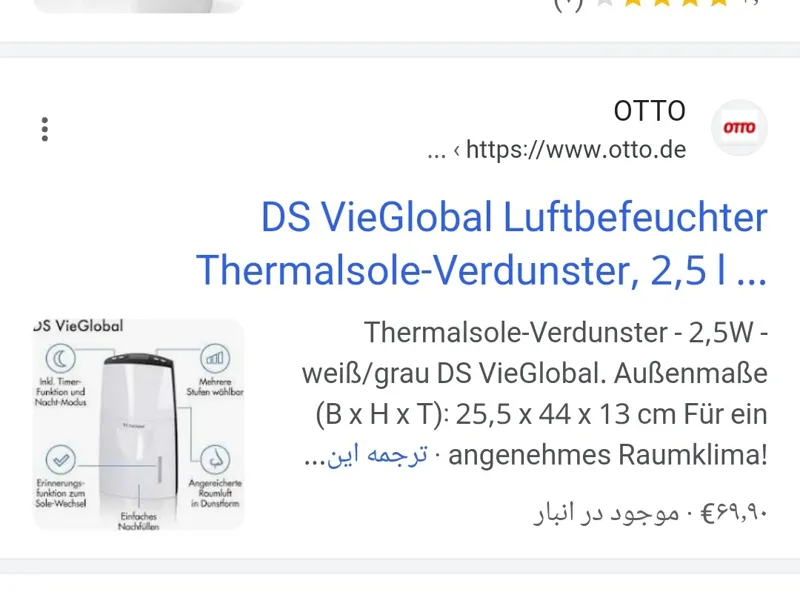The height and width of the screenshot is (612, 800).
Task: Open the OTTO site link otto.de
Action: click(575, 150)
